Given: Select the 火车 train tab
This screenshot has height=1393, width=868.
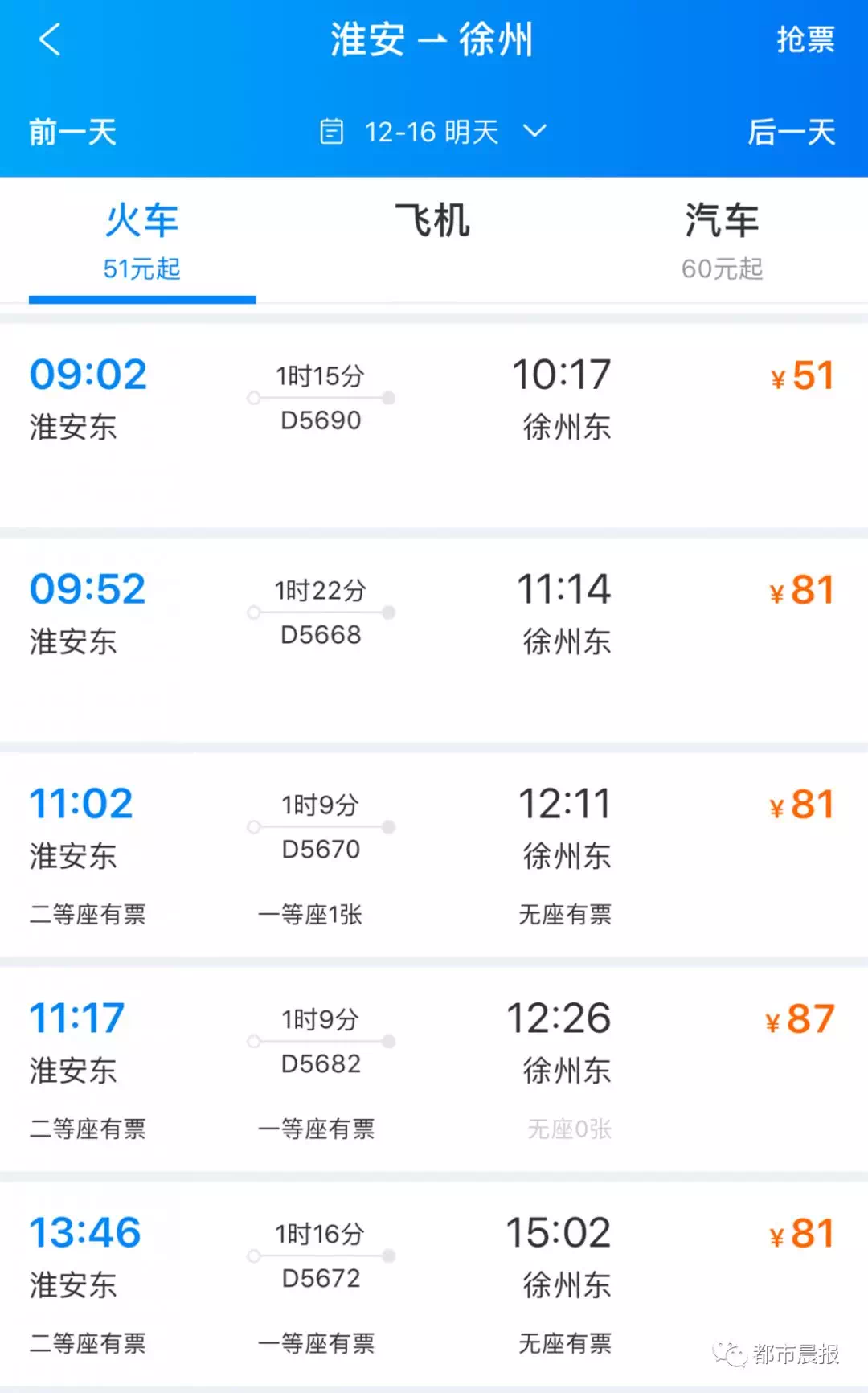Looking at the screenshot, I should 142,241.
